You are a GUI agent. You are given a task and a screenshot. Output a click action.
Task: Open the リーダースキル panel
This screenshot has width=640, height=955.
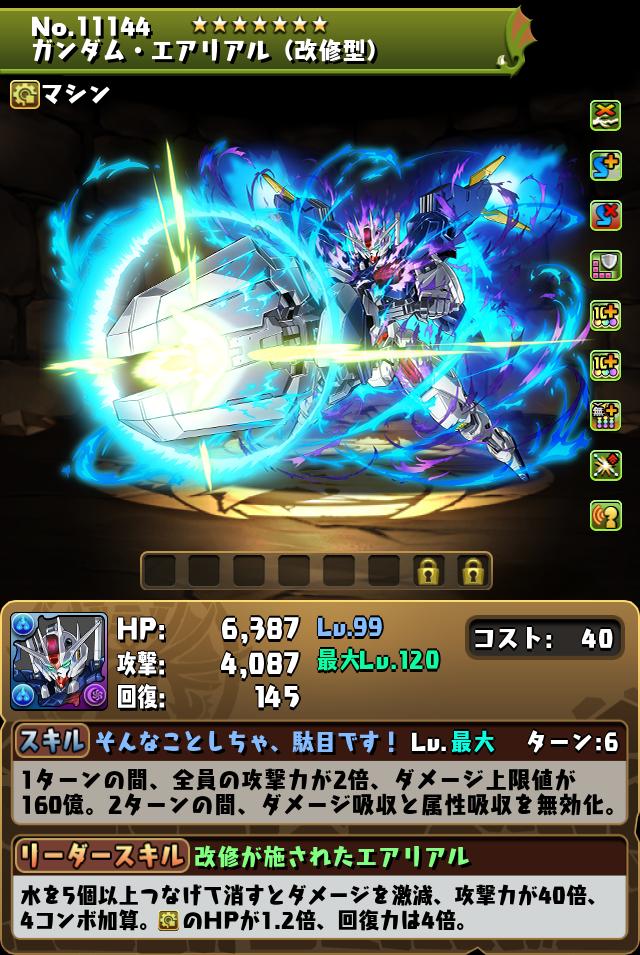click(100, 856)
